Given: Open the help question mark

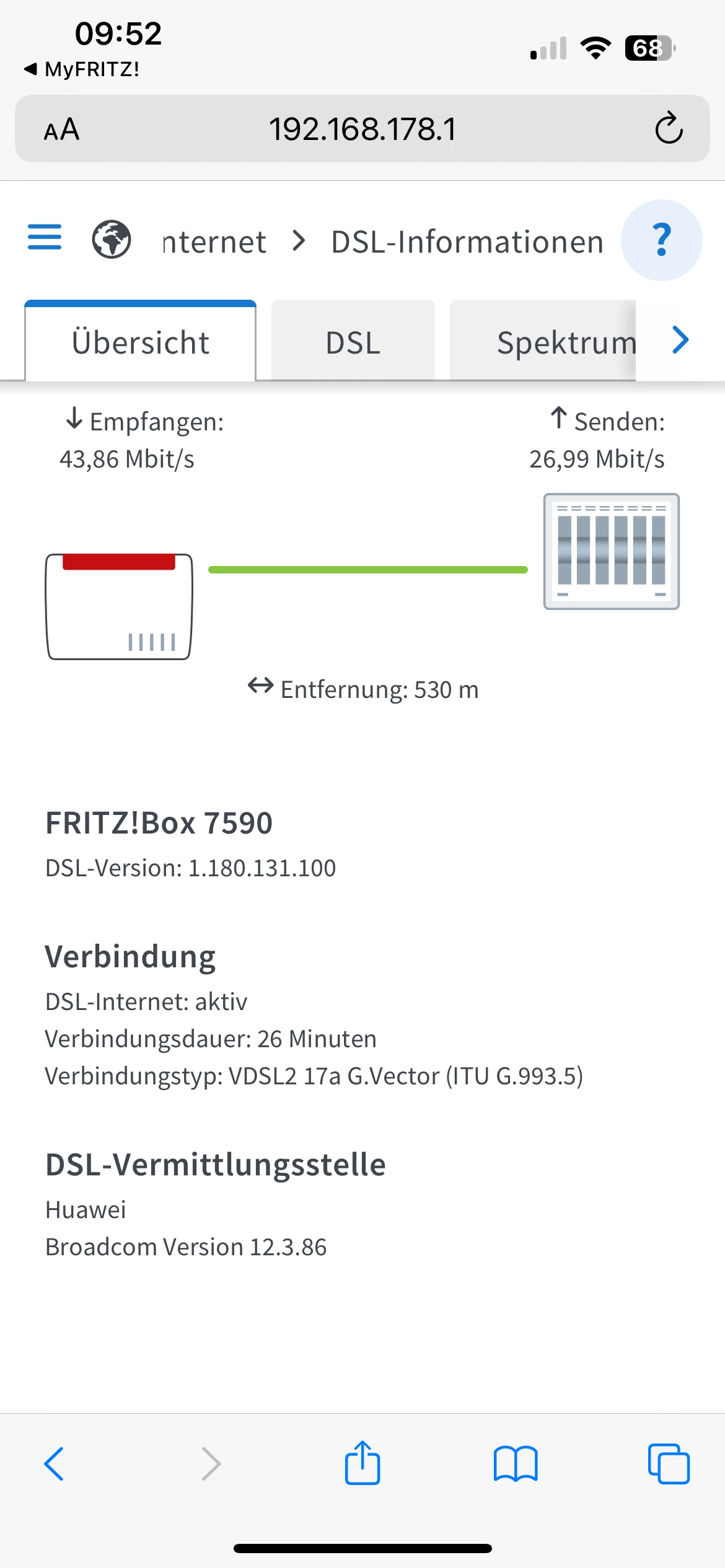Looking at the screenshot, I should click(x=661, y=240).
